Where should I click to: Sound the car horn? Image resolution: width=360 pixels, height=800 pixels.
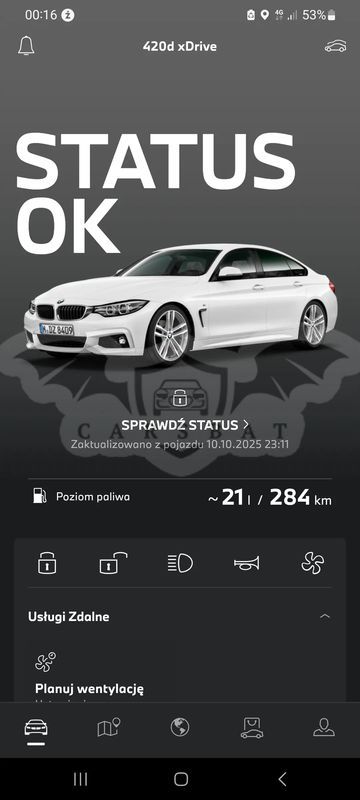coord(247,563)
